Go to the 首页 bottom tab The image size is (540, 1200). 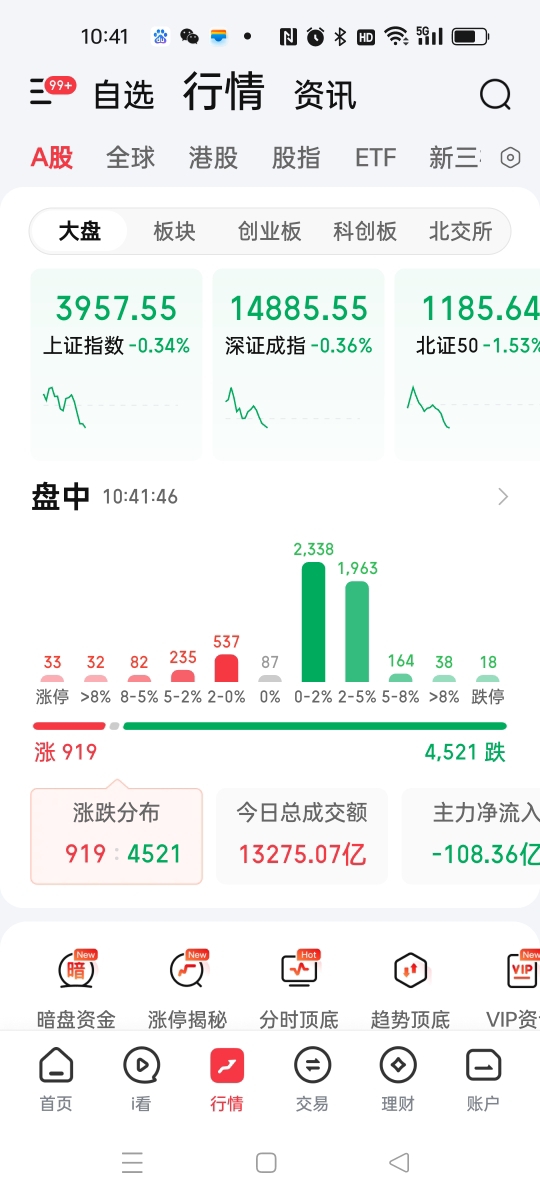click(56, 1080)
